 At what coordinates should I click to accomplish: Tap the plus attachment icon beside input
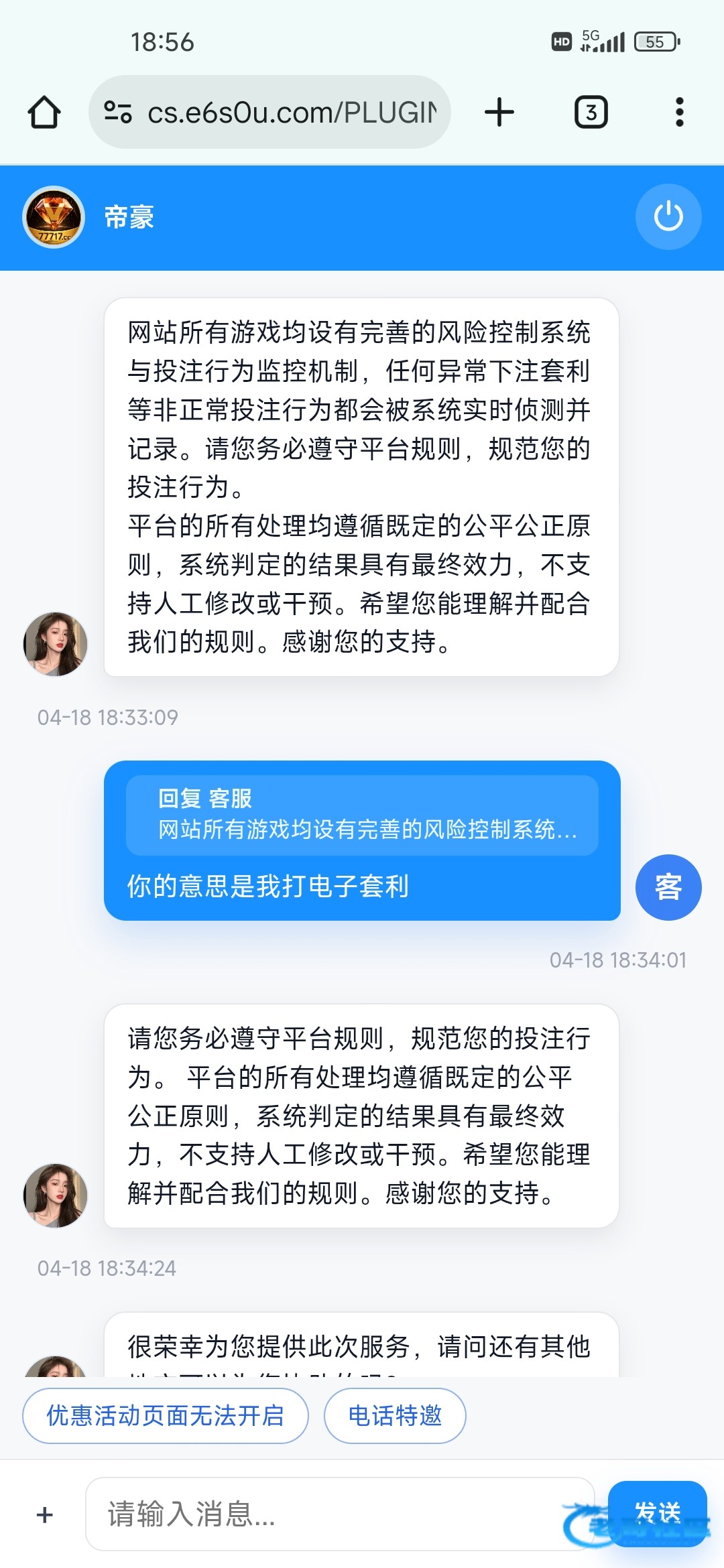45,1514
